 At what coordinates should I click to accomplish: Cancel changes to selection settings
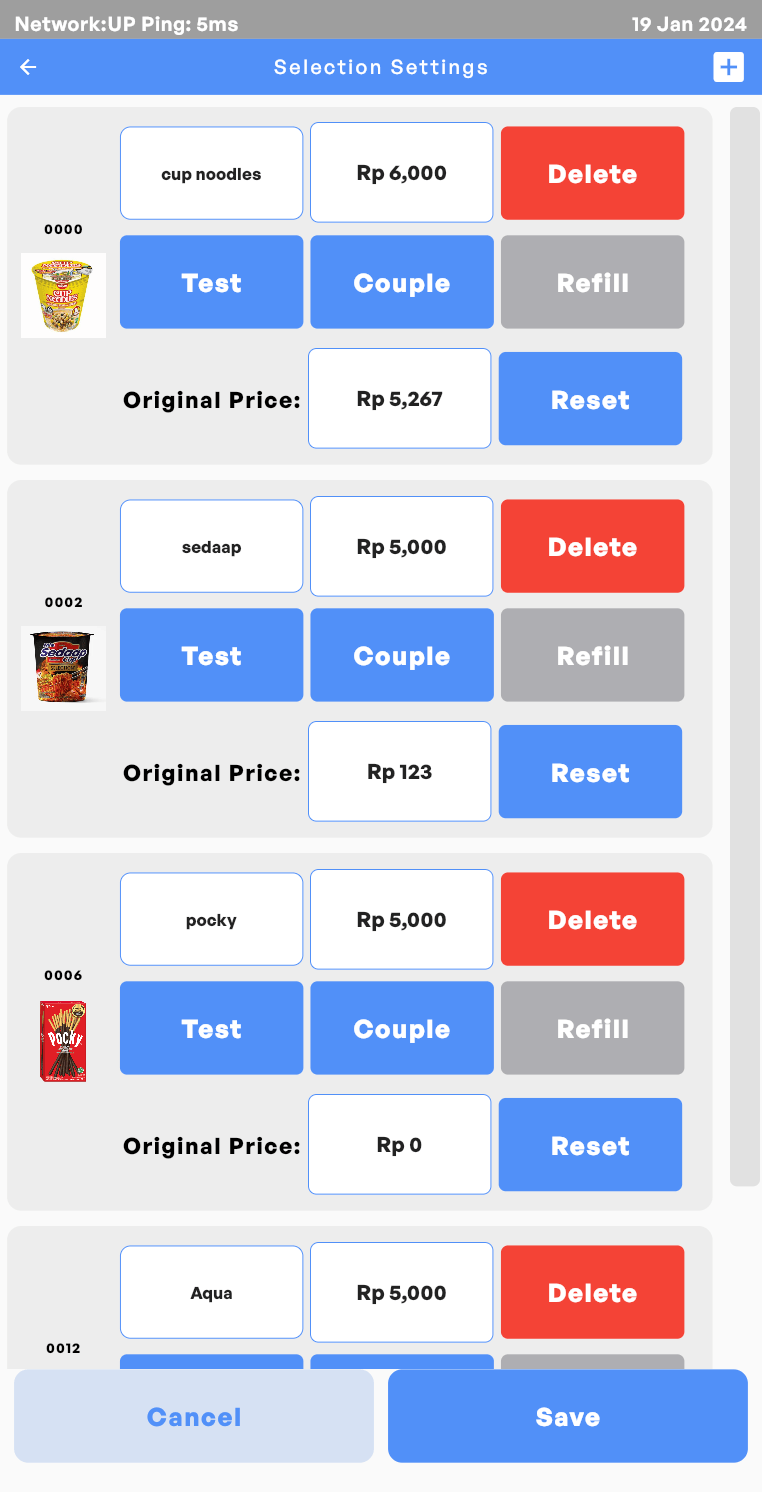(193, 1416)
